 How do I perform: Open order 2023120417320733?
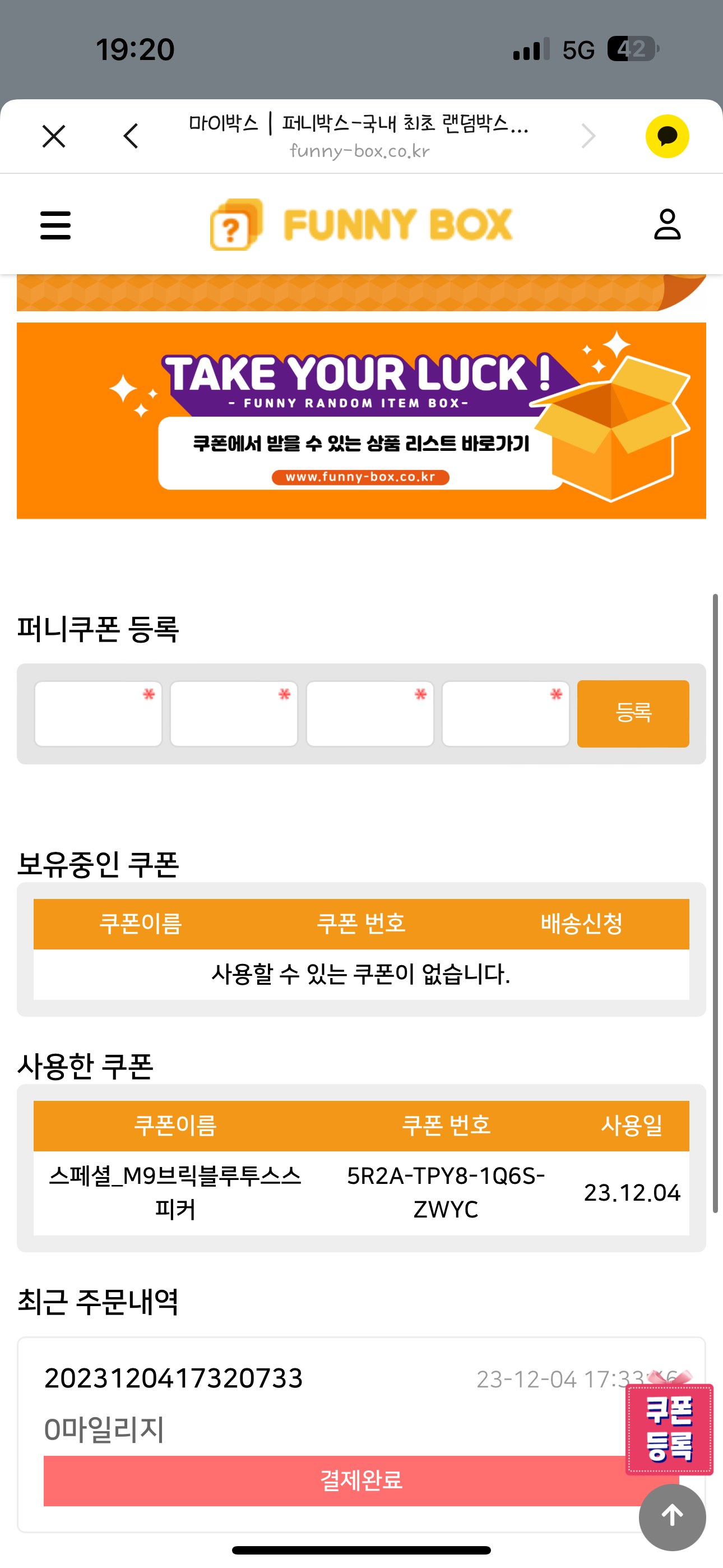point(173,1378)
